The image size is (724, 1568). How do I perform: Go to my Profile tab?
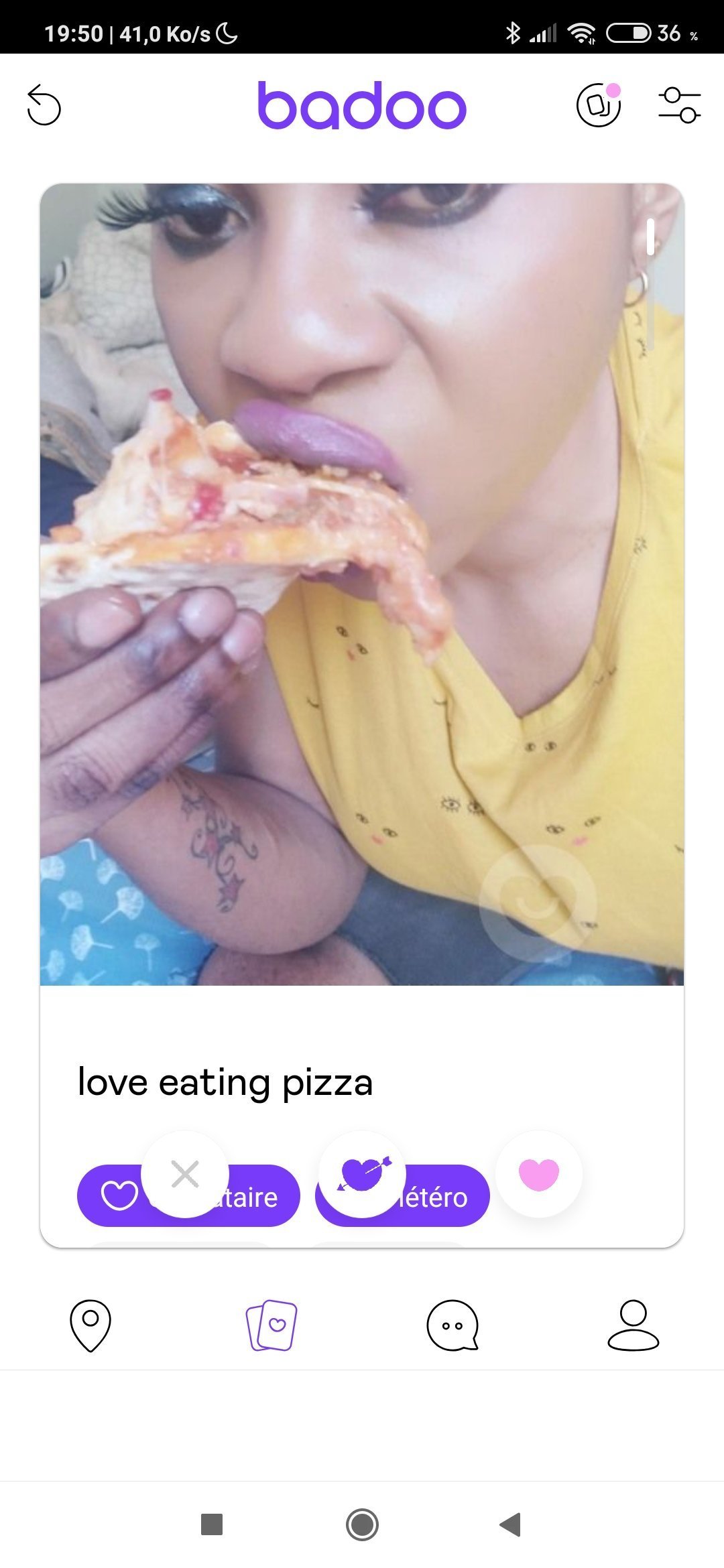pyautogui.click(x=633, y=1325)
